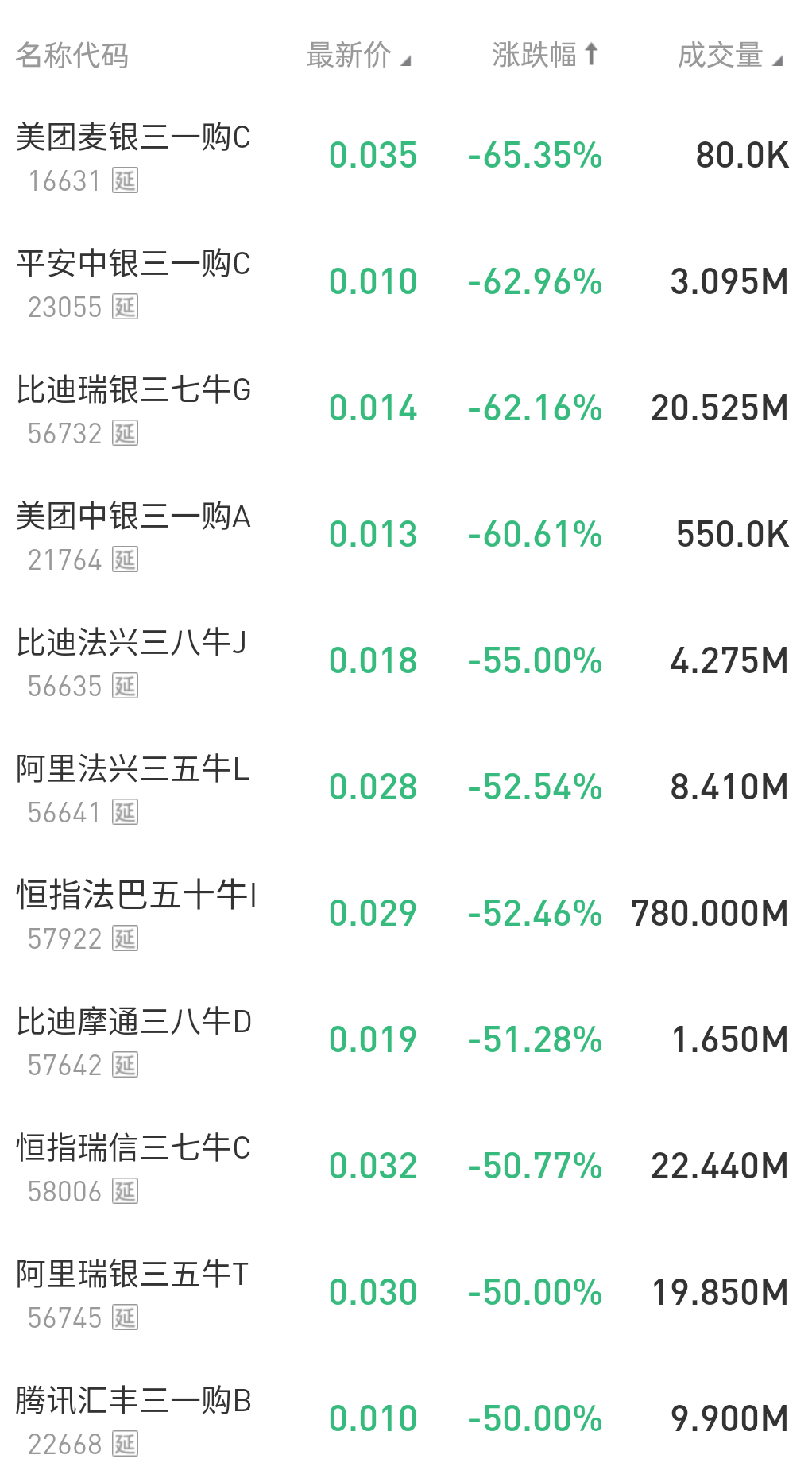Sort list by 成交量 column
Screen dimensions: 812x1478
(x=729, y=56)
